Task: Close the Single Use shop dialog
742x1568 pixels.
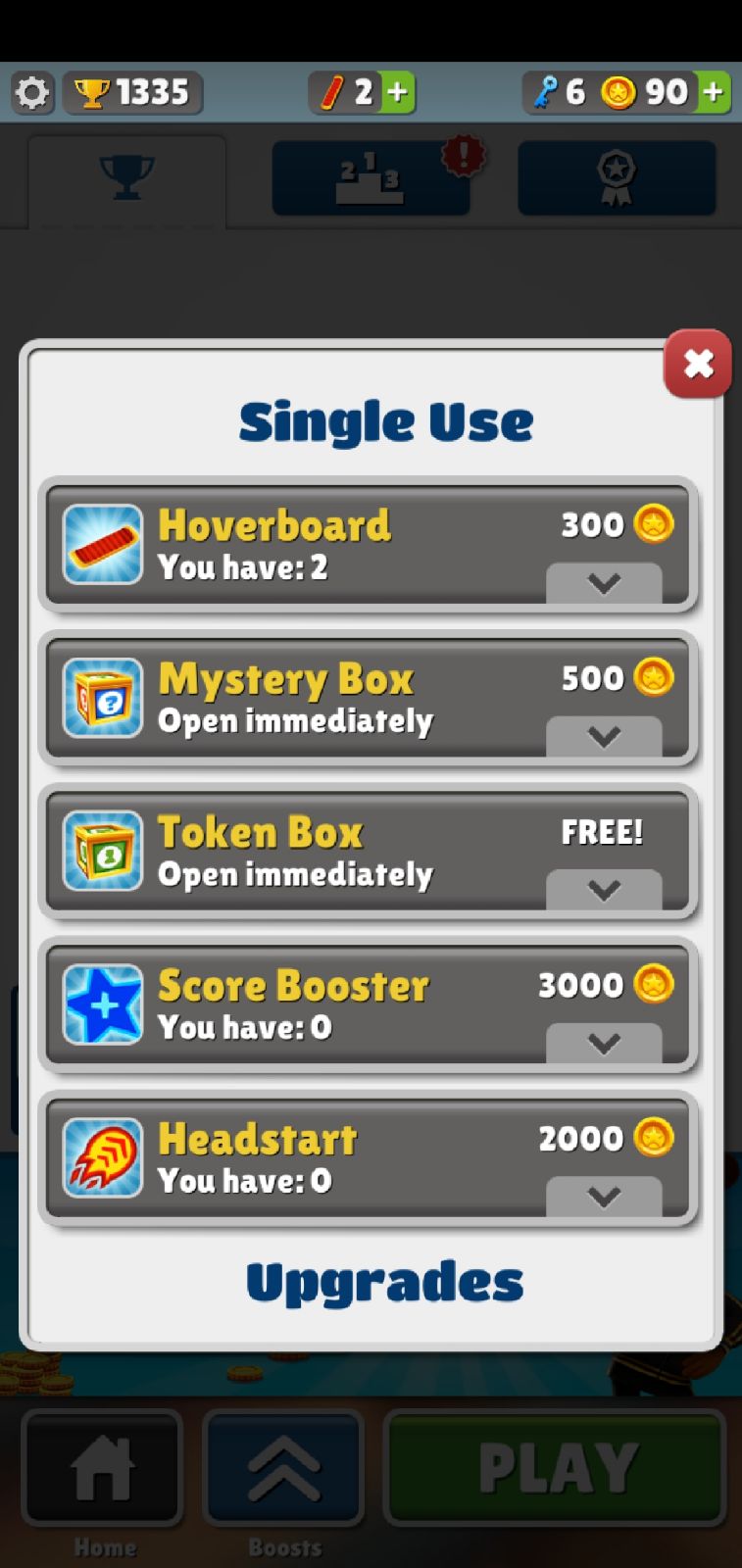Action: point(698,364)
